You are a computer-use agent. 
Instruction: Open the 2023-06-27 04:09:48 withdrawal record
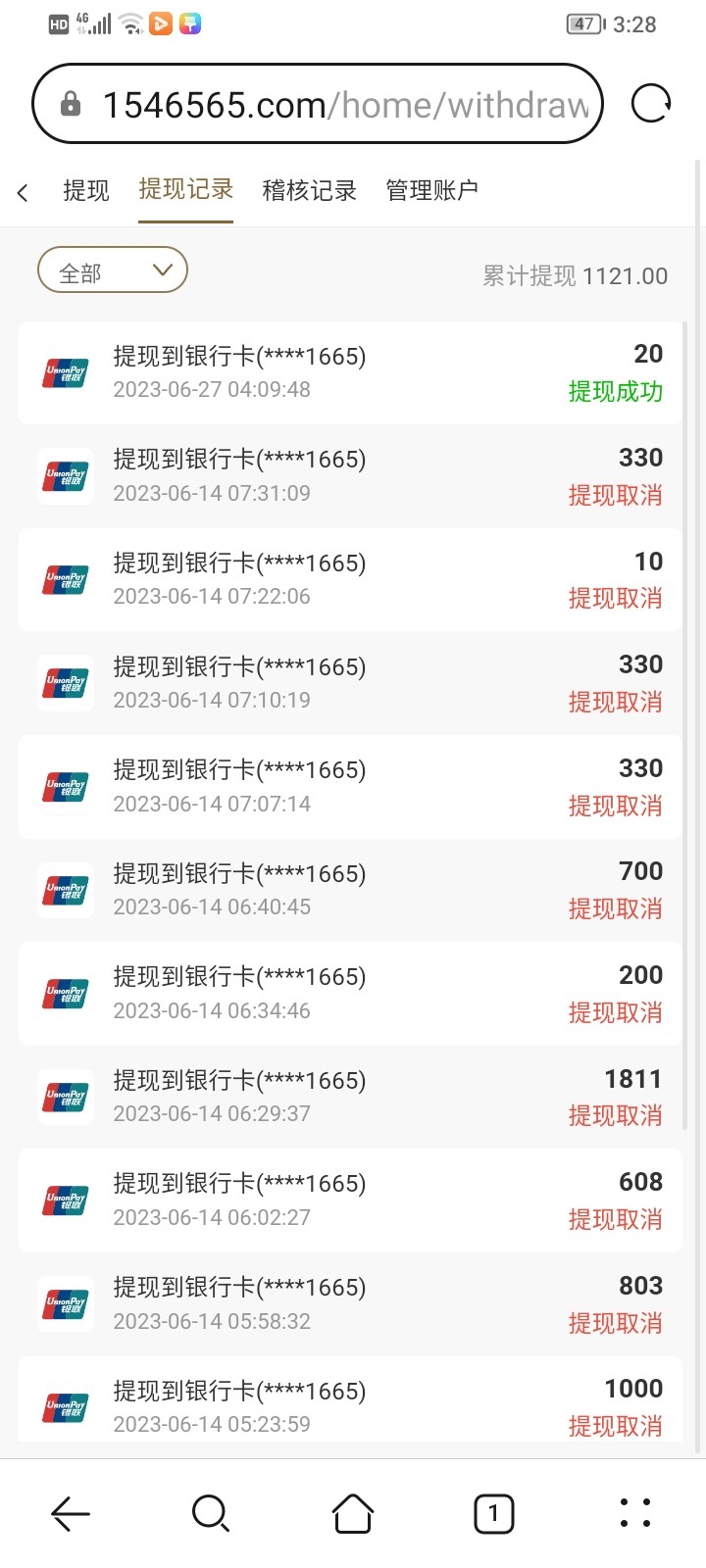click(350, 373)
